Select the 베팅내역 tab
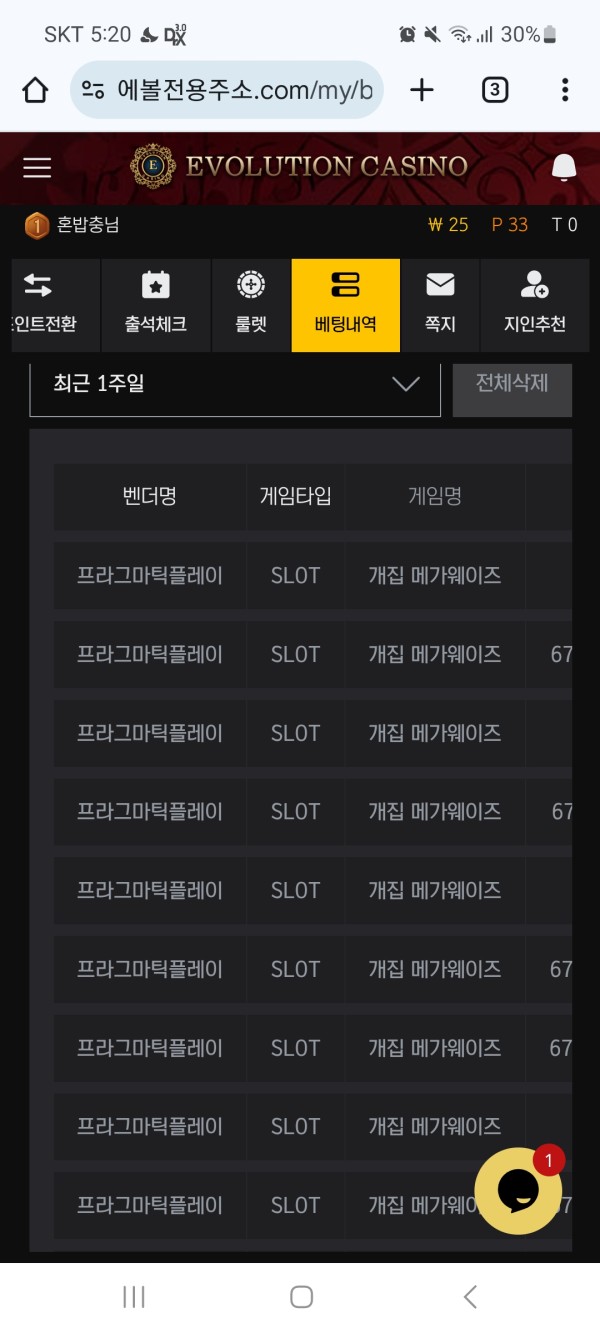The image size is (600, 1333). (x=345, y=305)
